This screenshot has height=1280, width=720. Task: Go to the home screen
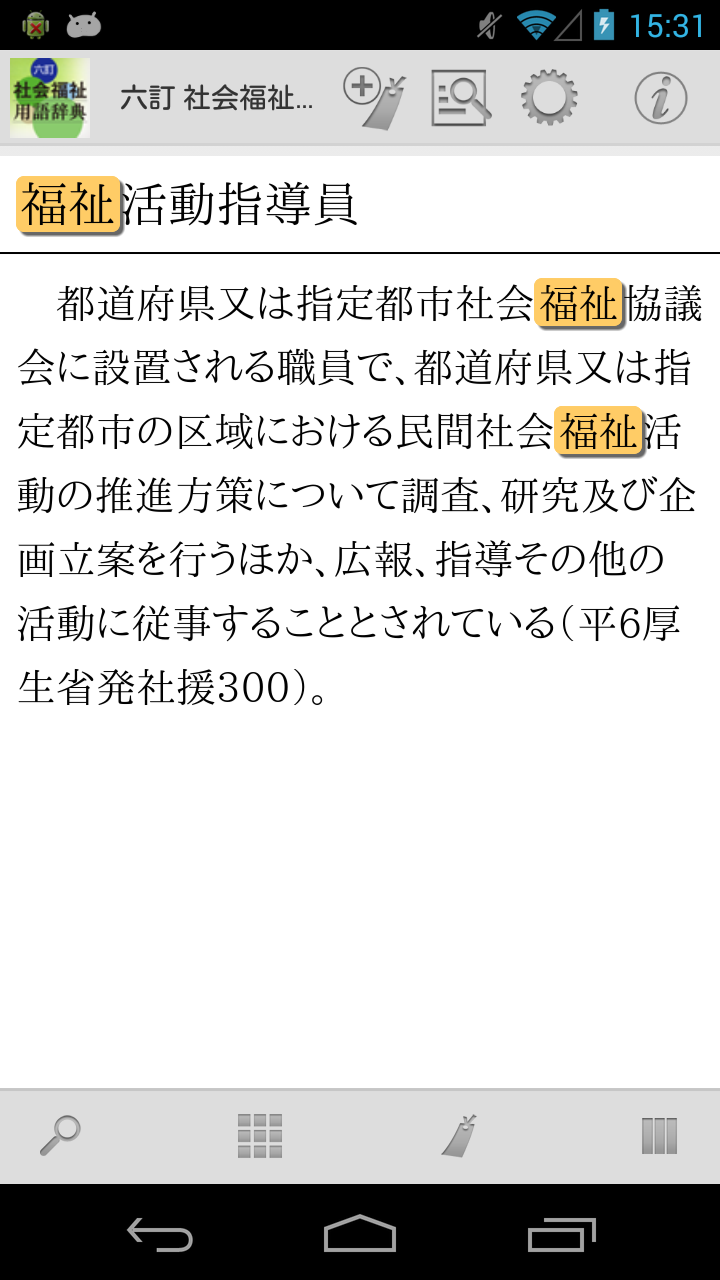point(360,1235)
